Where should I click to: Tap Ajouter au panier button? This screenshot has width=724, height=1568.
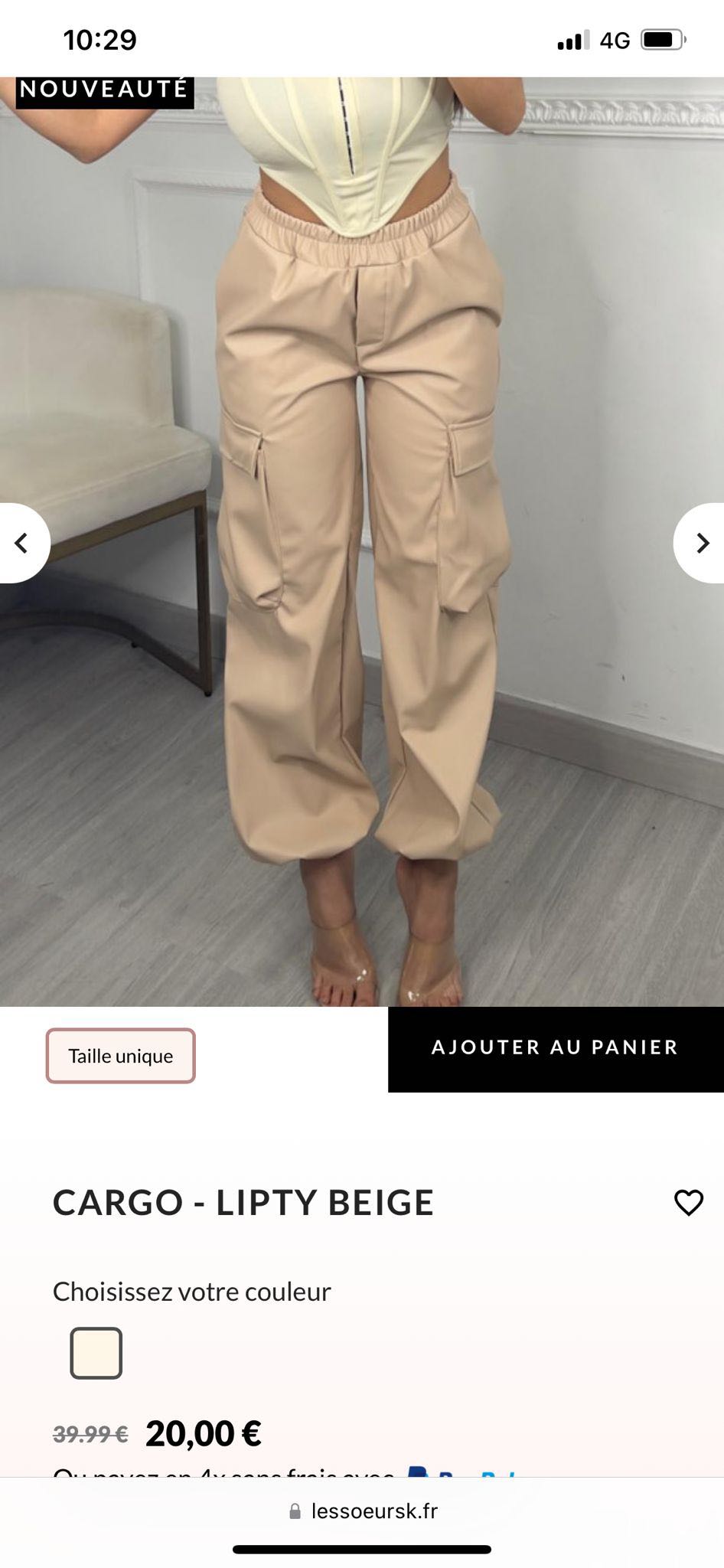[x=556, y=1049]
